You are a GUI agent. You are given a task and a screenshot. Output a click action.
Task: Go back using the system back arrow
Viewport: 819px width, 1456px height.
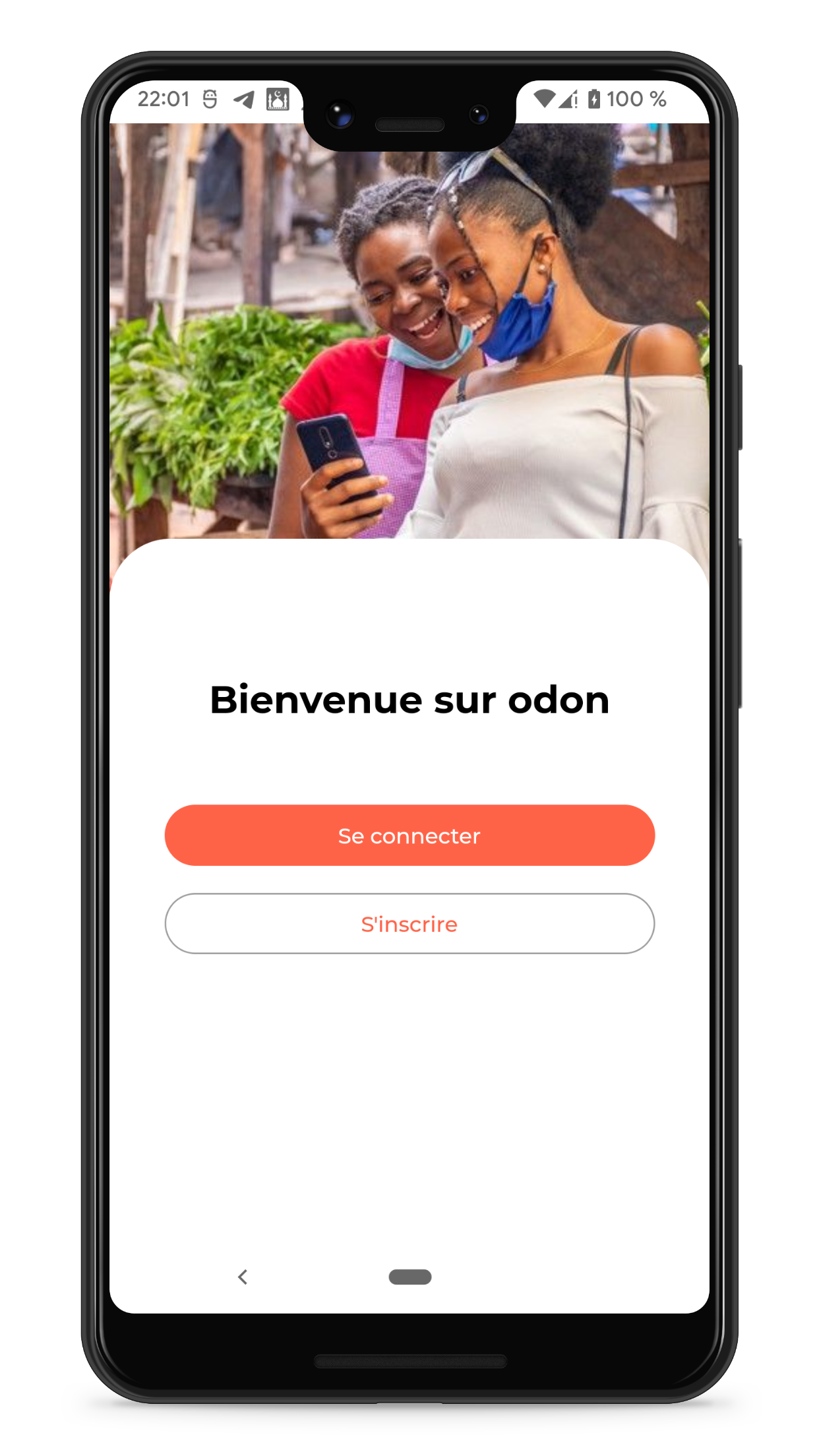tap(243, 1277)
